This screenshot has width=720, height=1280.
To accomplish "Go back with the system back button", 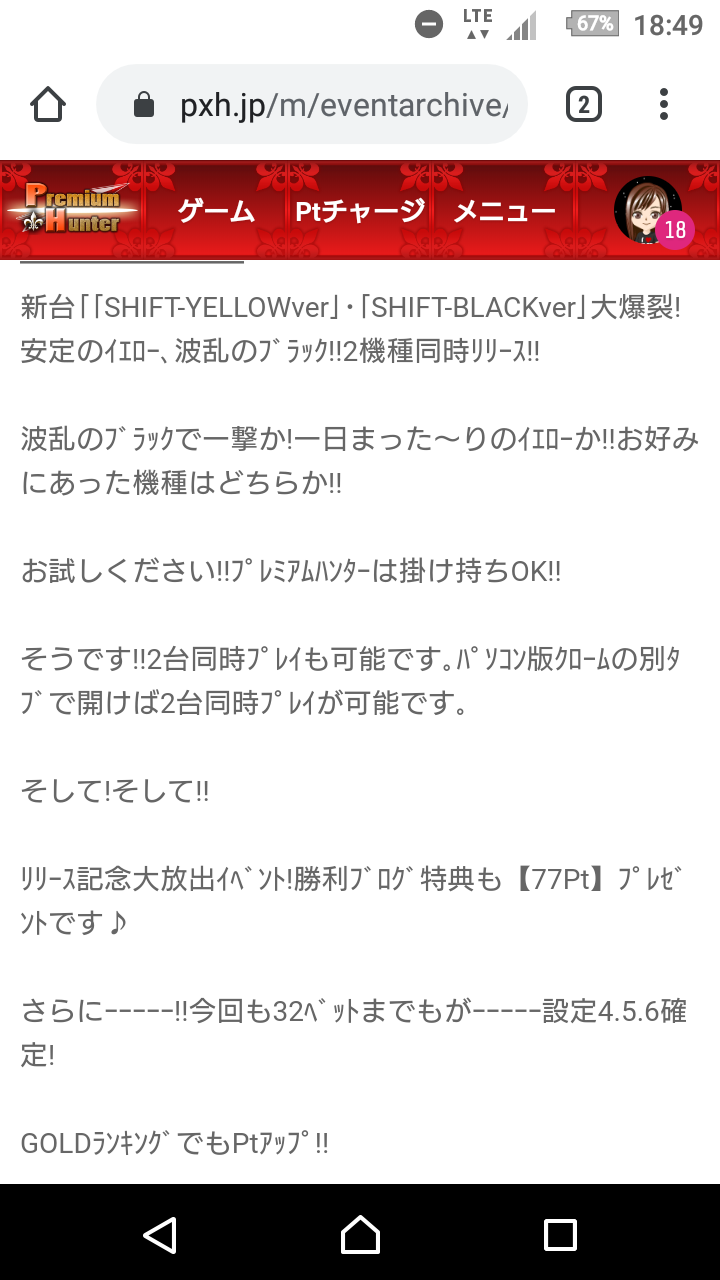I will click(x=160, y=1234).
